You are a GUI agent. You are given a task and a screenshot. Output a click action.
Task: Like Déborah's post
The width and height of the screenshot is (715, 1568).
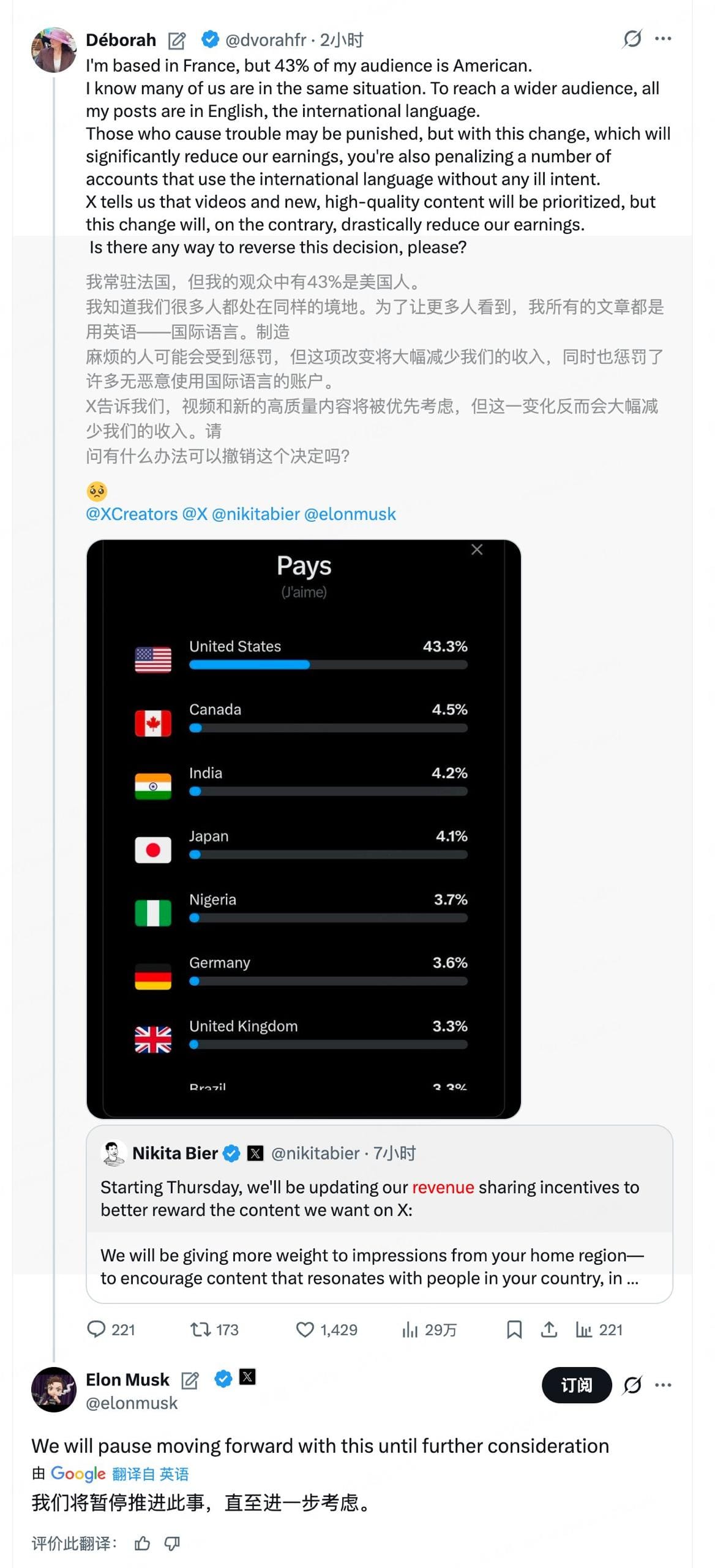point(305,1330)
